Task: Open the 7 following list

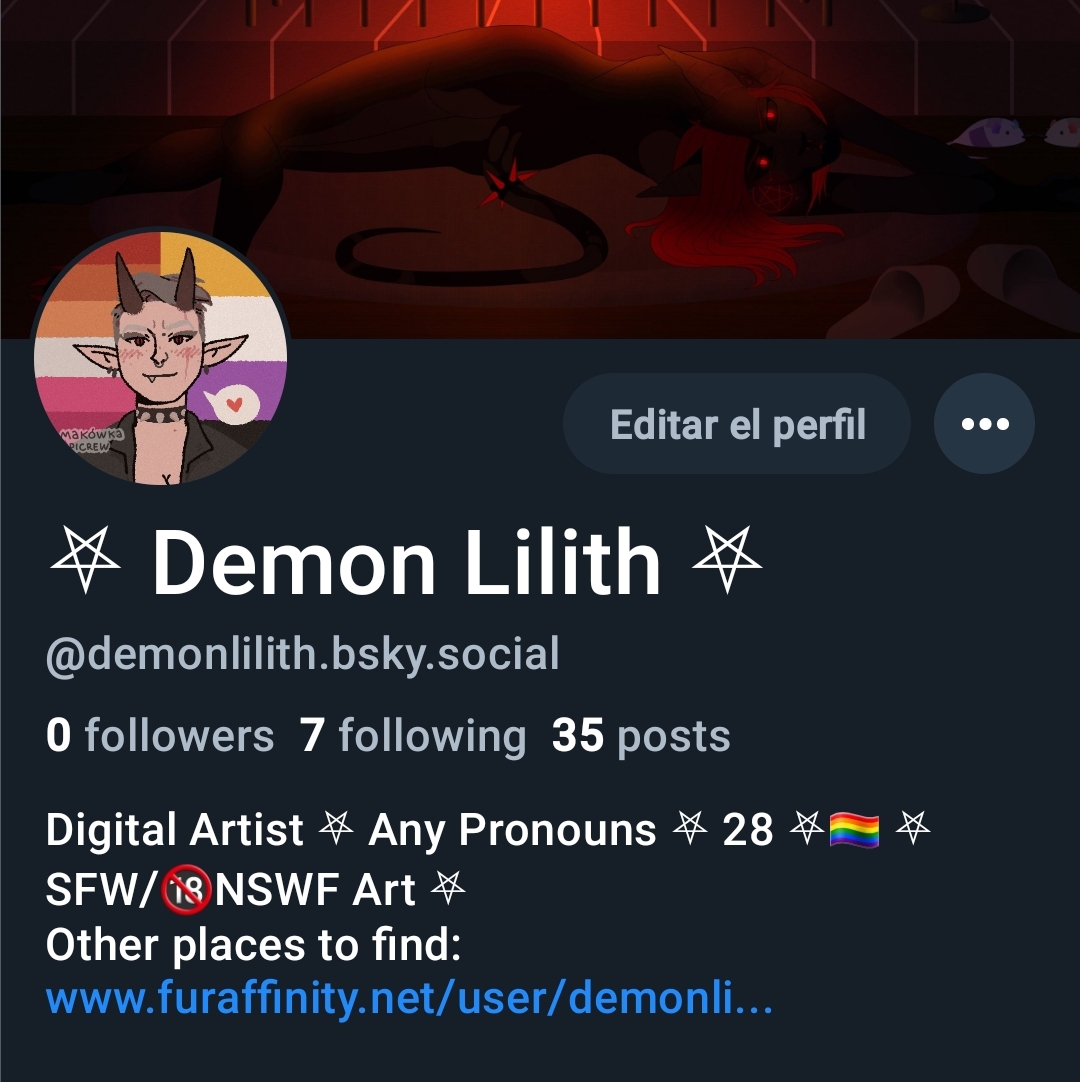Action: coord(412,736)
